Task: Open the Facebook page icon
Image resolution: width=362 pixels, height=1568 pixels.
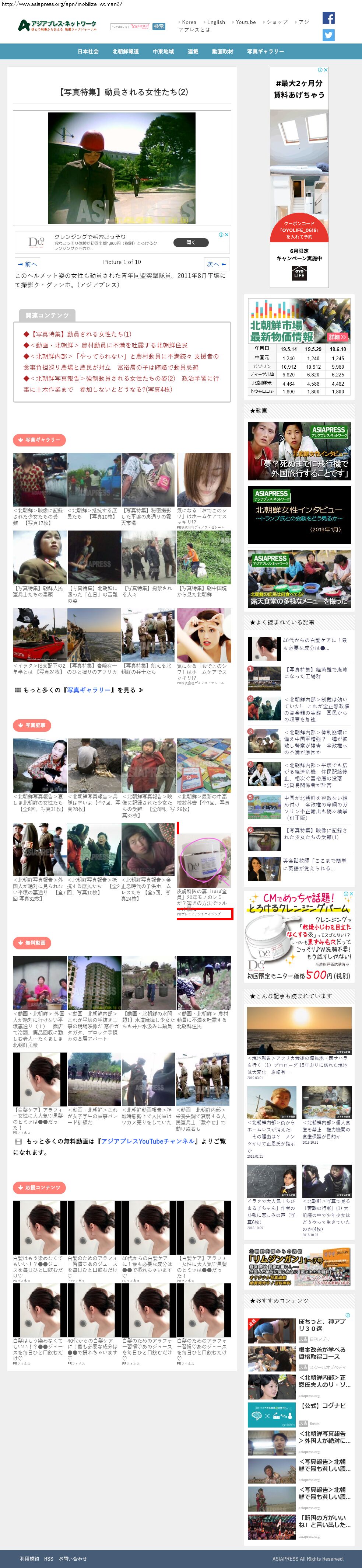Action: tap(328, 18)
